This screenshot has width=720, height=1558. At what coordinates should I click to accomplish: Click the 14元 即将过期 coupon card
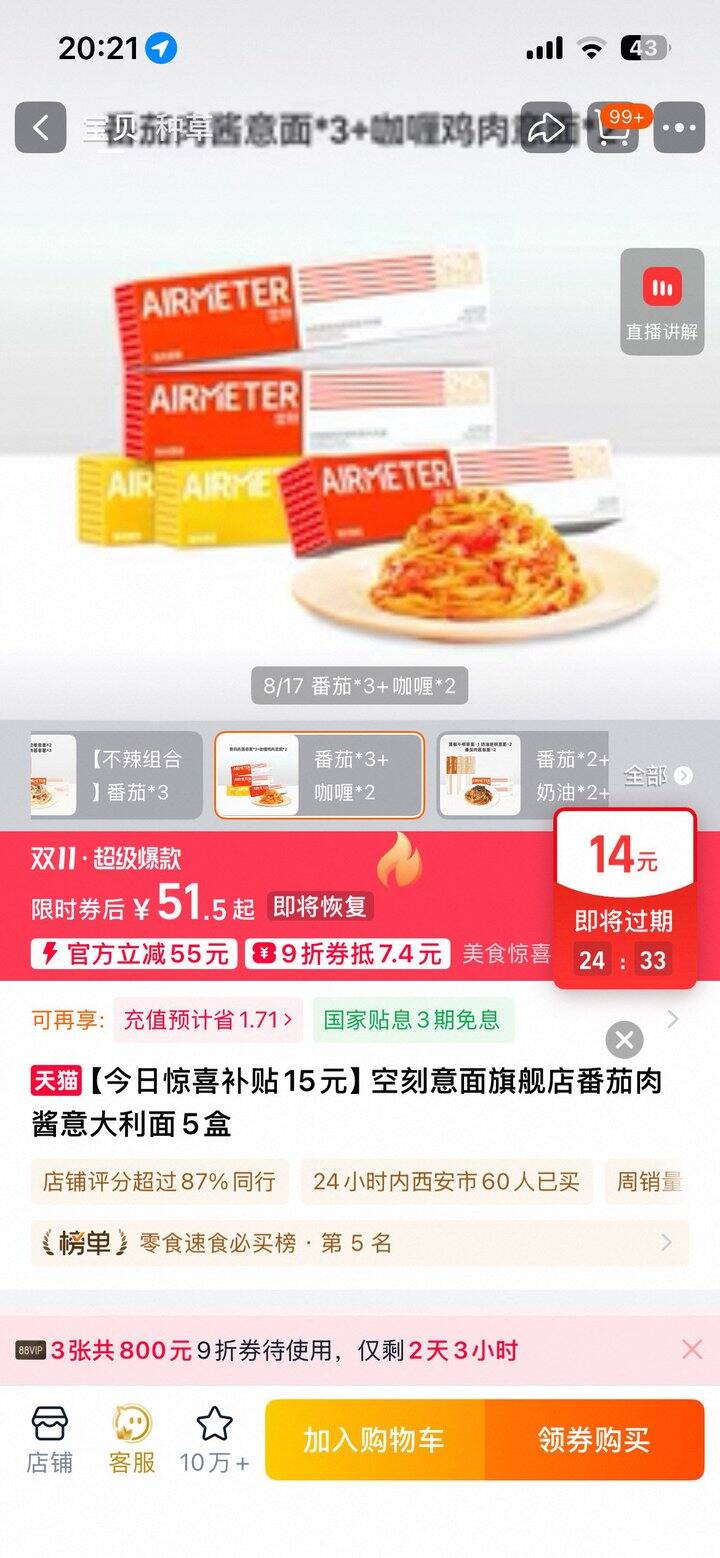click(x=625, y=900)
